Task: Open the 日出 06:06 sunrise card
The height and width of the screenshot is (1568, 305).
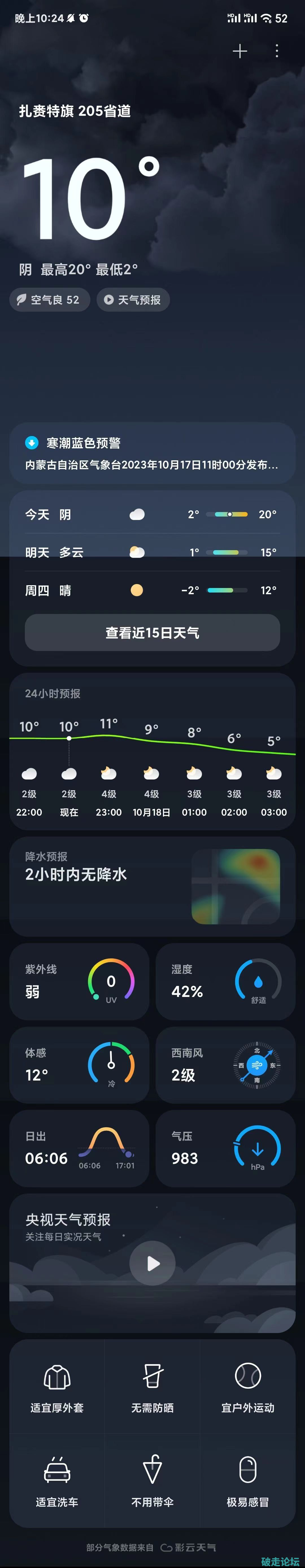Action: [x=79, y=1148]
